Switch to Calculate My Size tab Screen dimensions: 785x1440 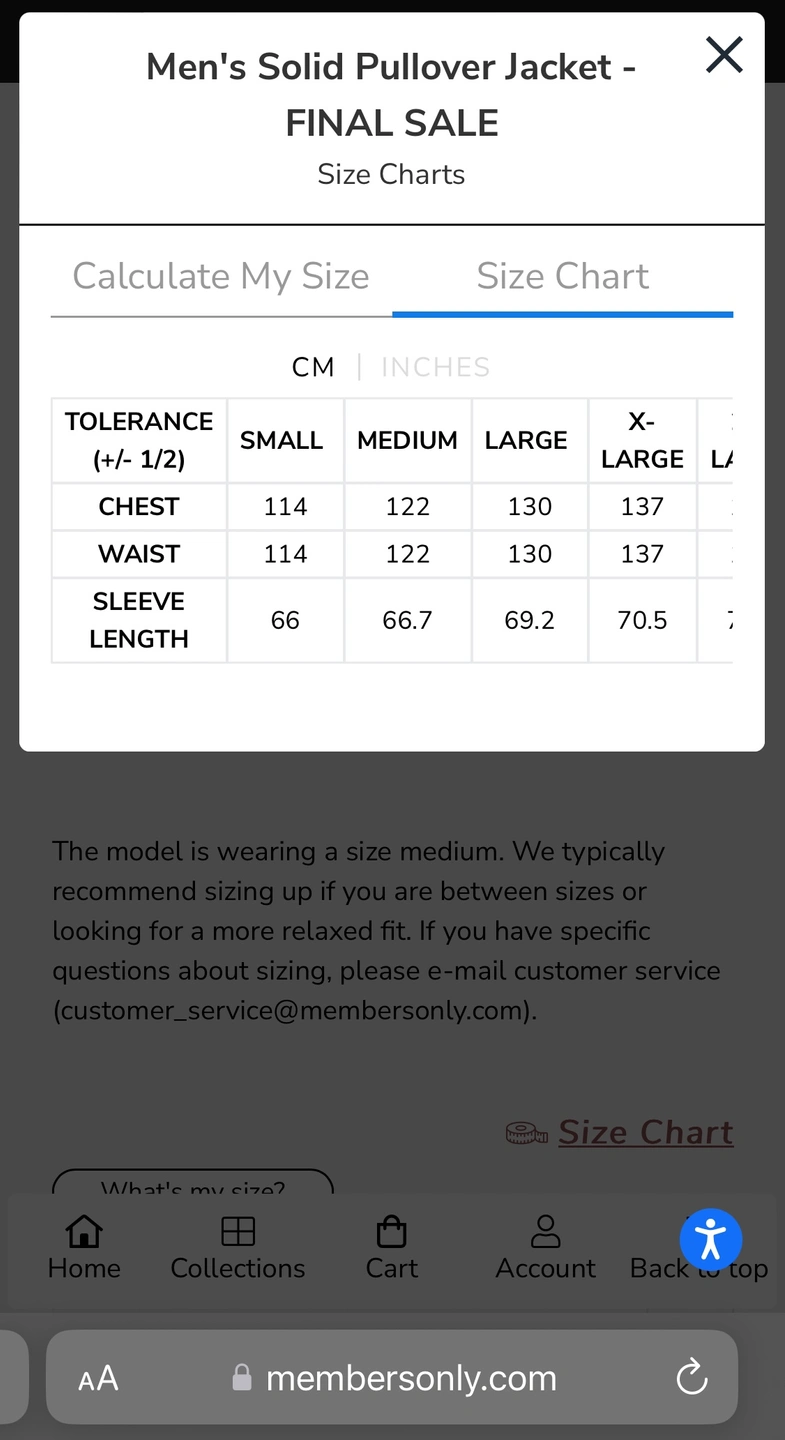pyautogui.click(x=221, y=277)
